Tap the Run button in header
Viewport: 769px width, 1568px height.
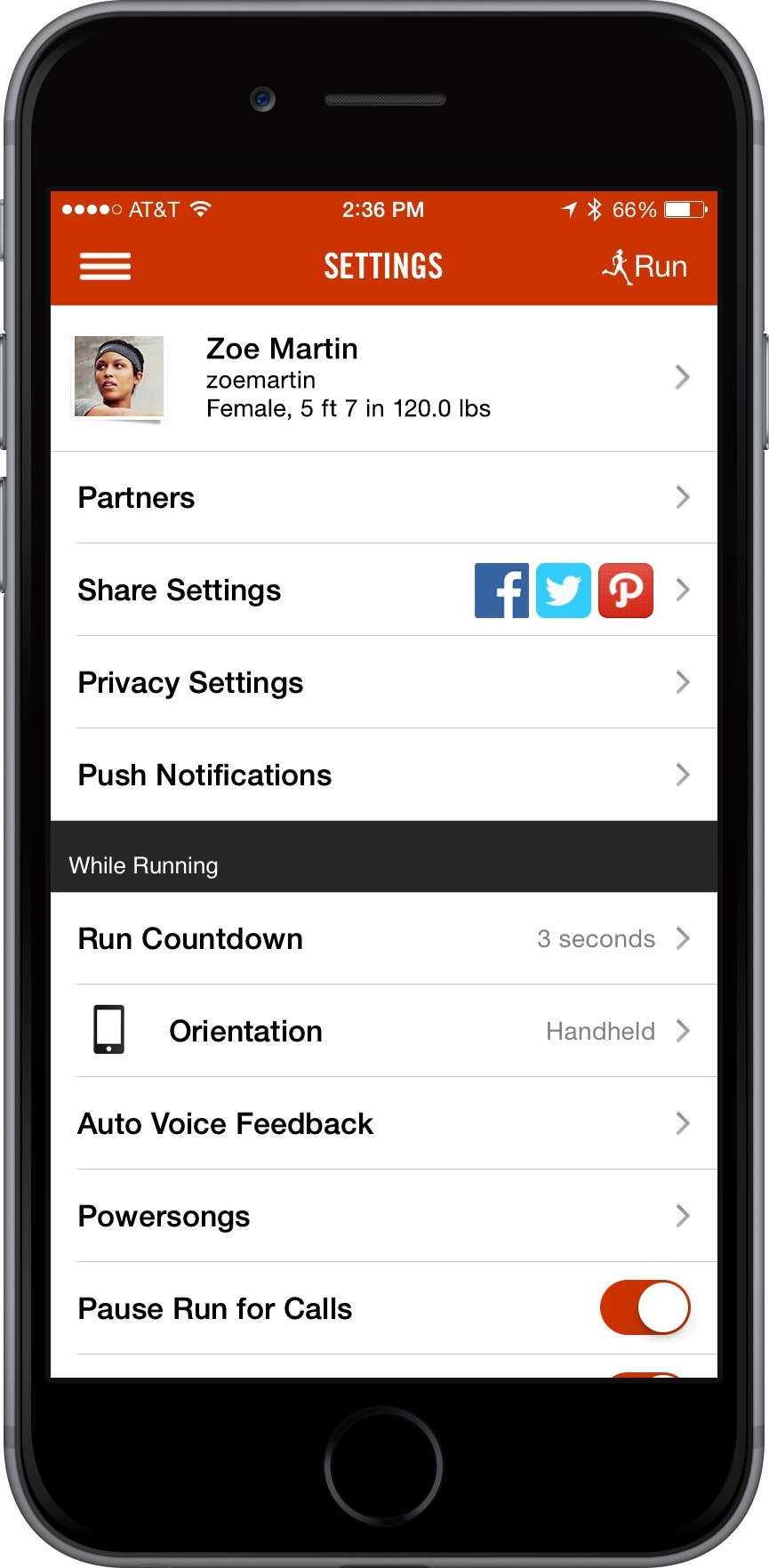(x=645, y=266)
